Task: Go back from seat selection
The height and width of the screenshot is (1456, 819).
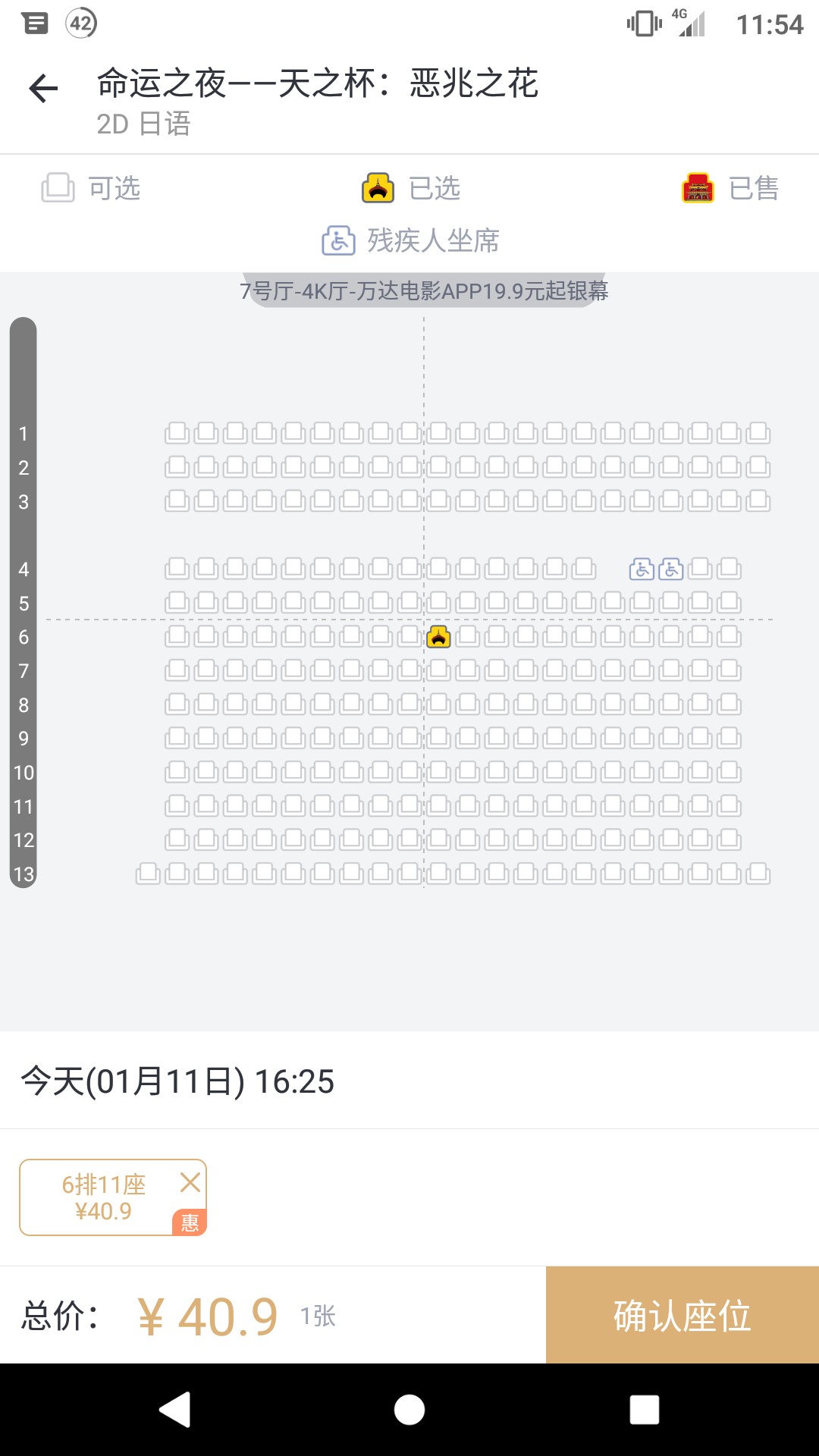Action: point(43,89)
